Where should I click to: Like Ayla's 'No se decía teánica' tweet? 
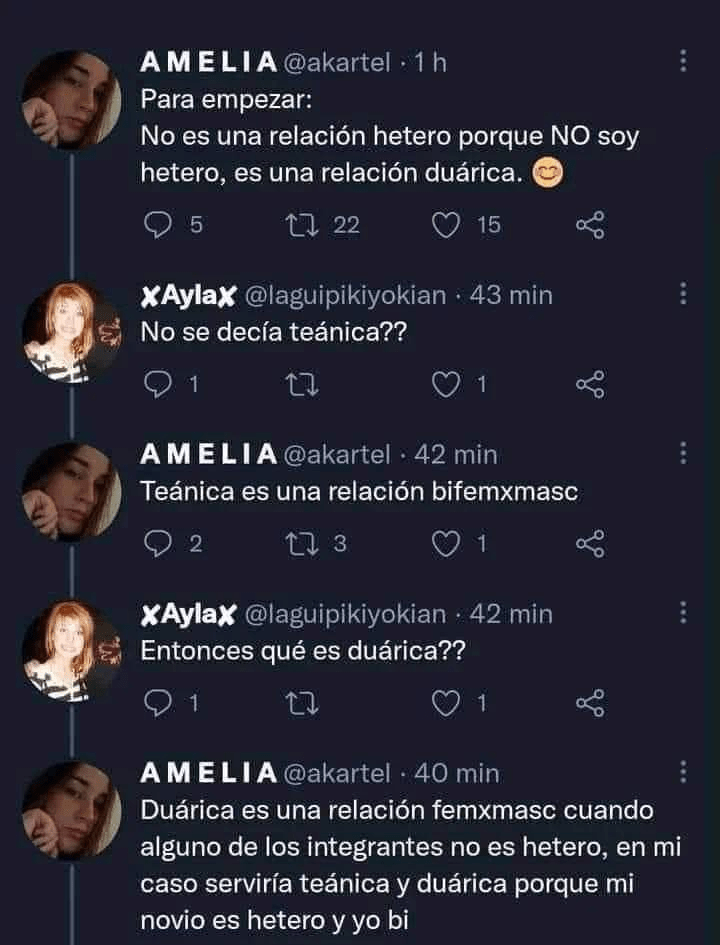[444, 384]
